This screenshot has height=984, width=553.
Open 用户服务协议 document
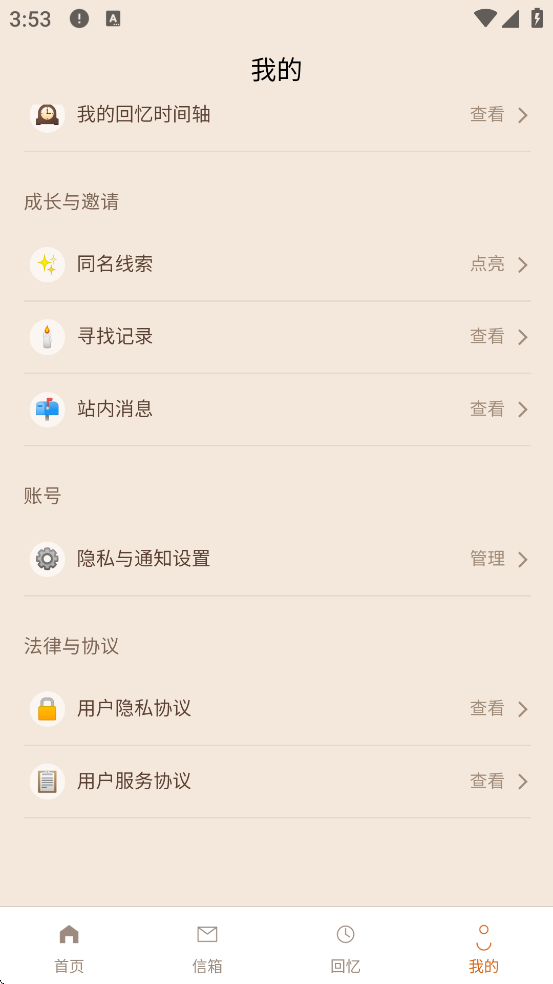point(277,781)
